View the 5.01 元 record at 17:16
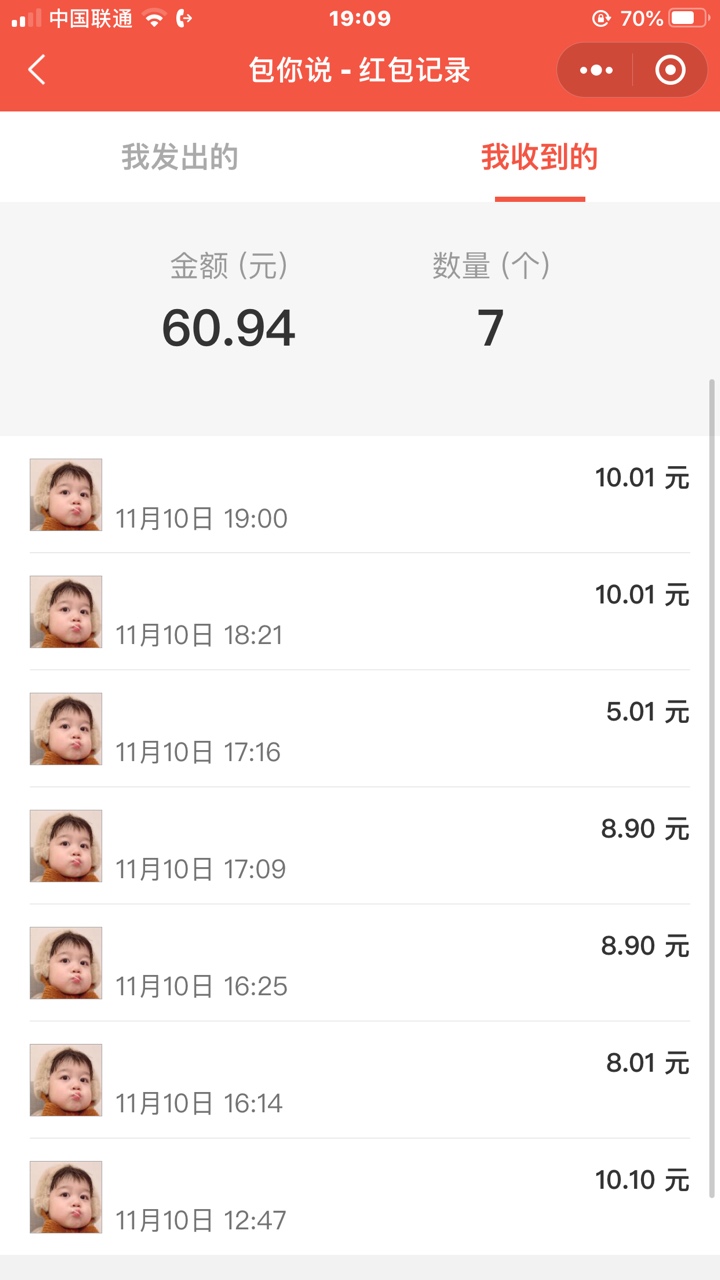Image resolution: width=720 pixels, height=1280 pixels. 360,728
